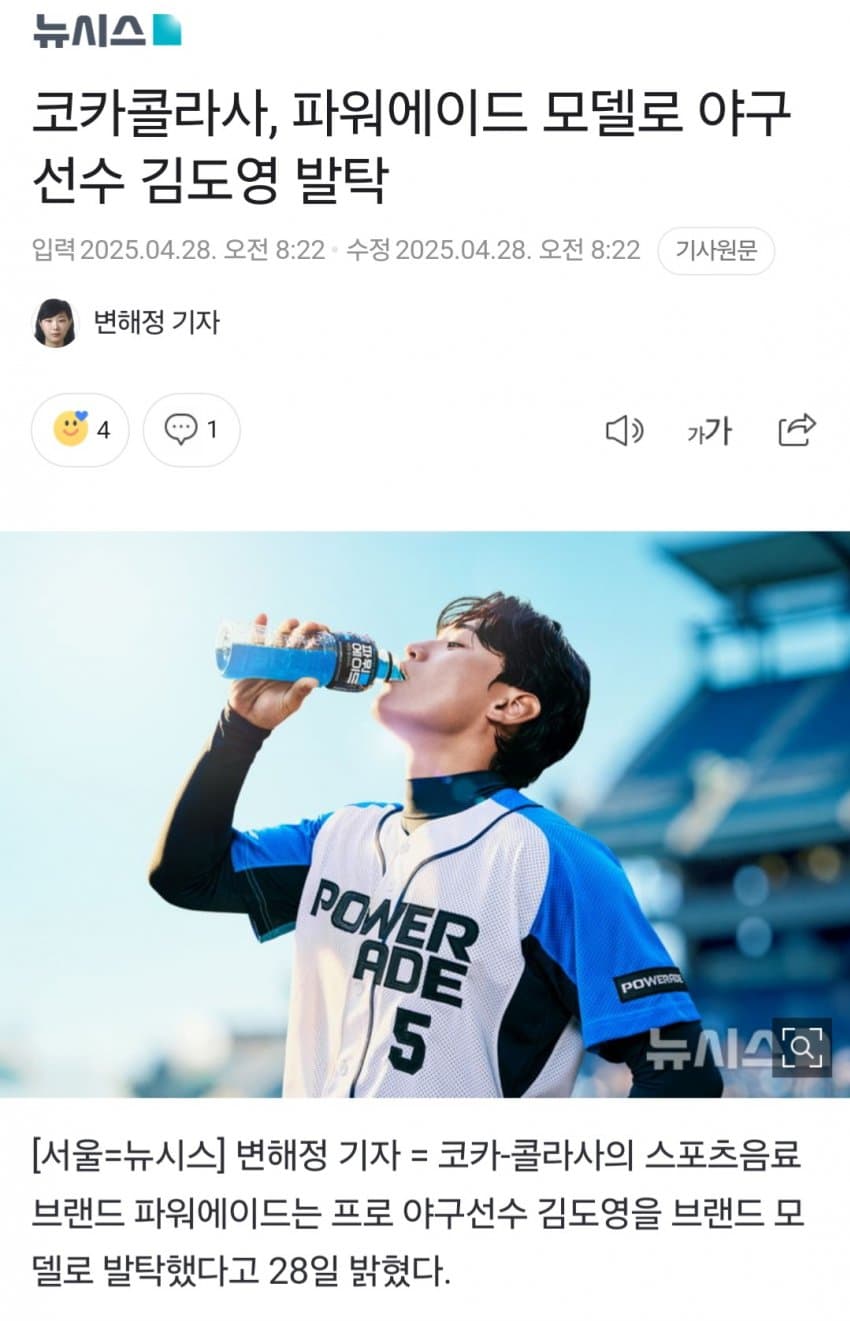Image resolution: width=850 pixels, height=1321 pixels.
Task: React with the smiley emoji button
Action: [80, 430]
